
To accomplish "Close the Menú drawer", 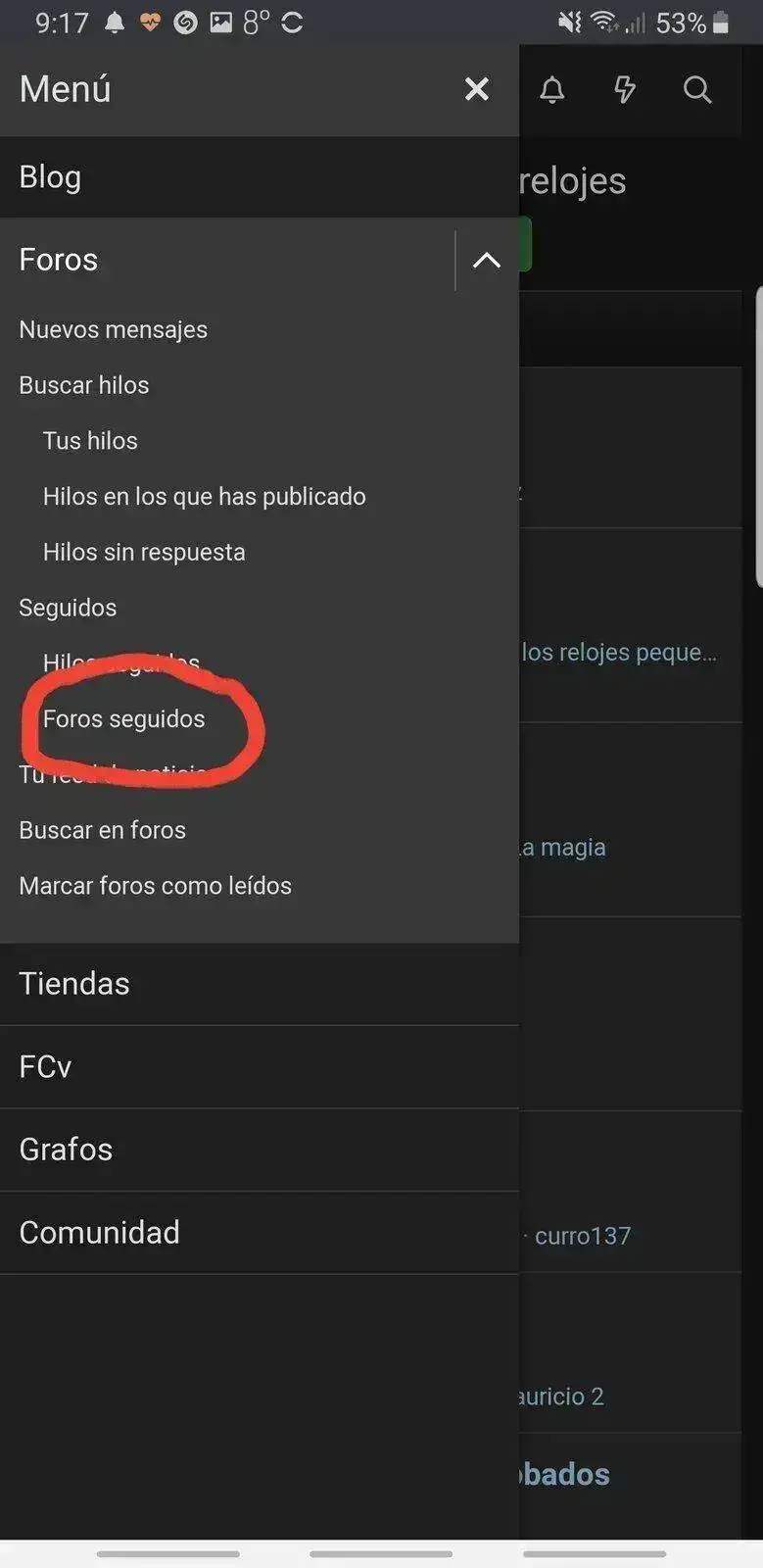I will tap(476, 89).
